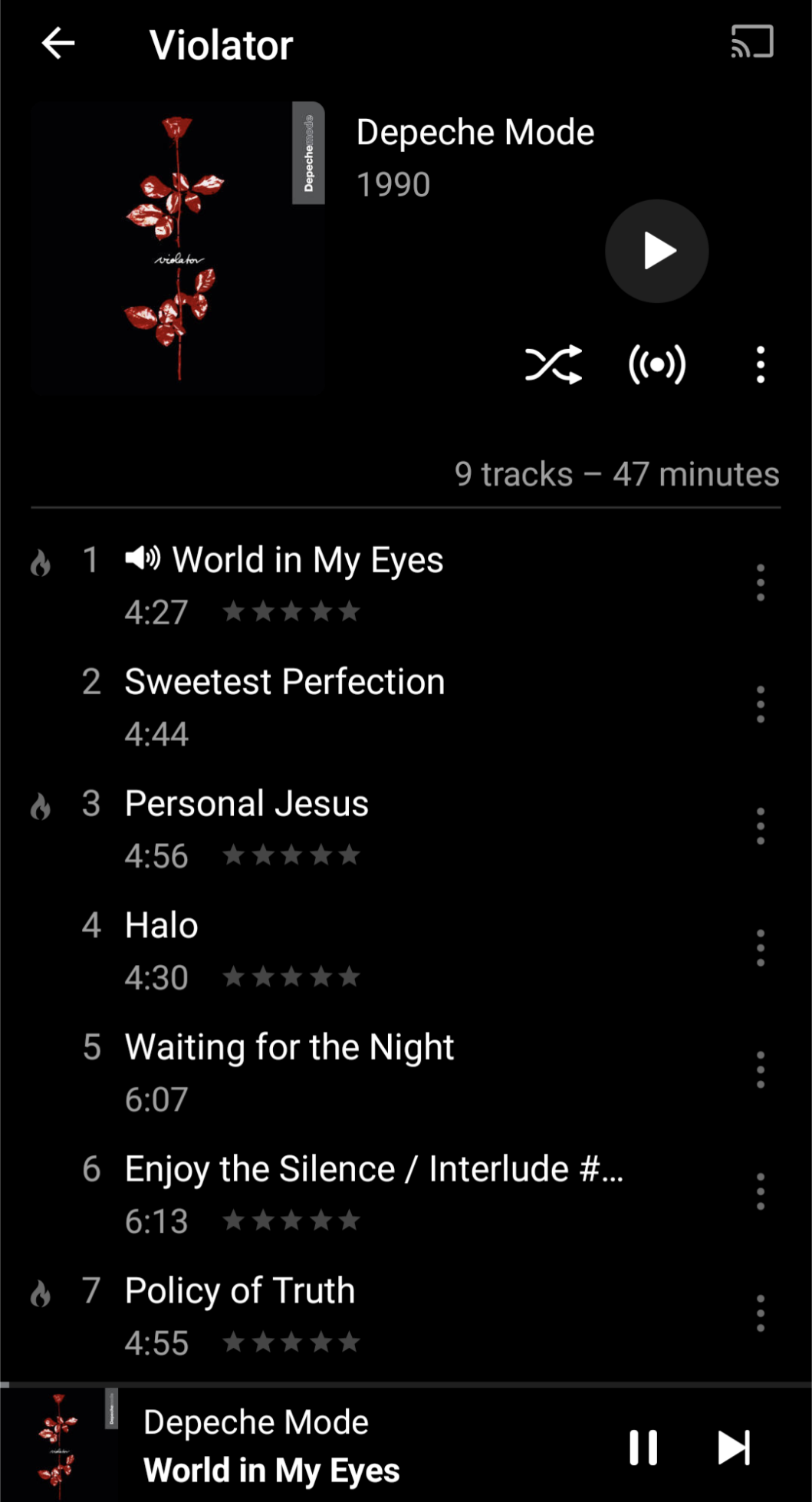Play track Enjoy the Silence / Interlude

373,1170
